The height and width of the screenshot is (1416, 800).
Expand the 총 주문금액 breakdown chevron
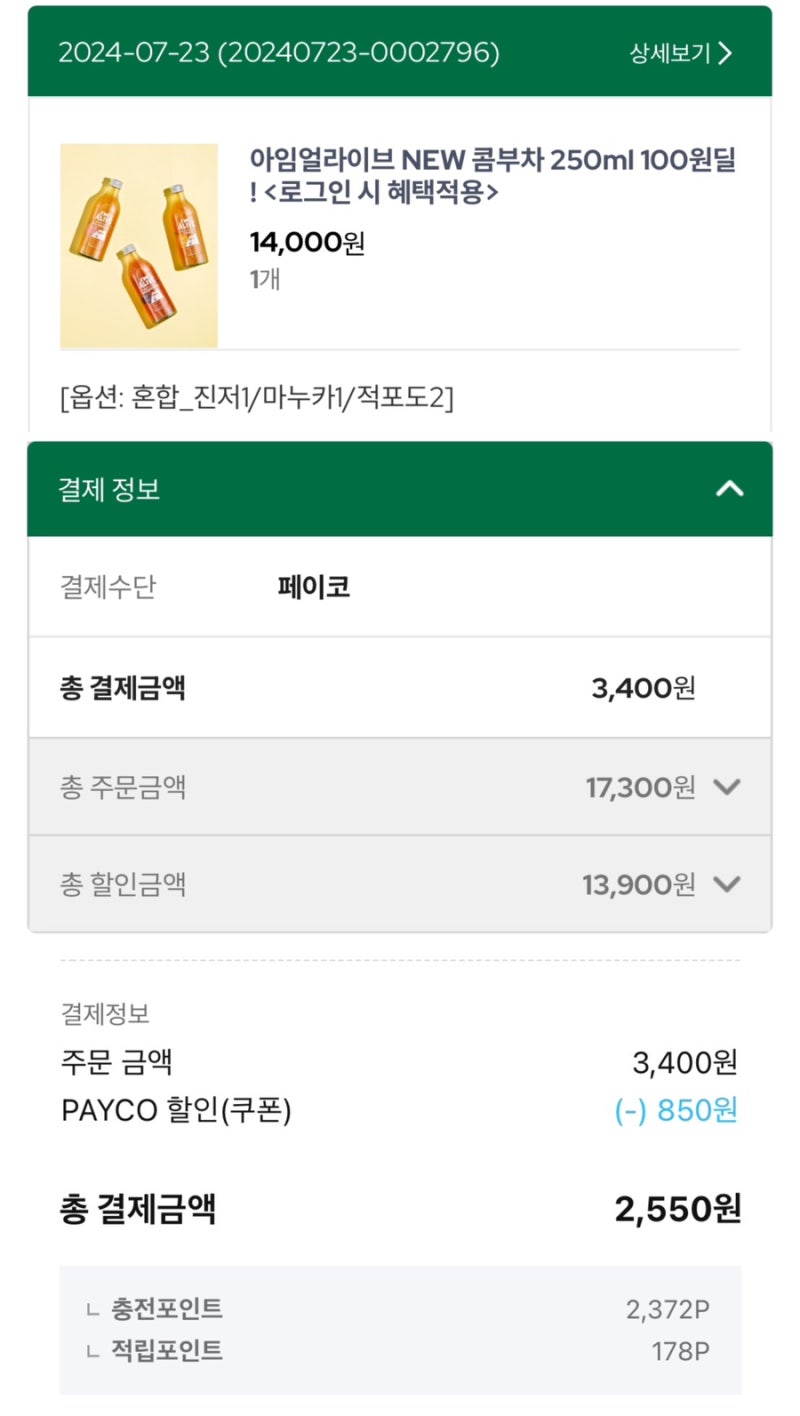coord(725,787)
